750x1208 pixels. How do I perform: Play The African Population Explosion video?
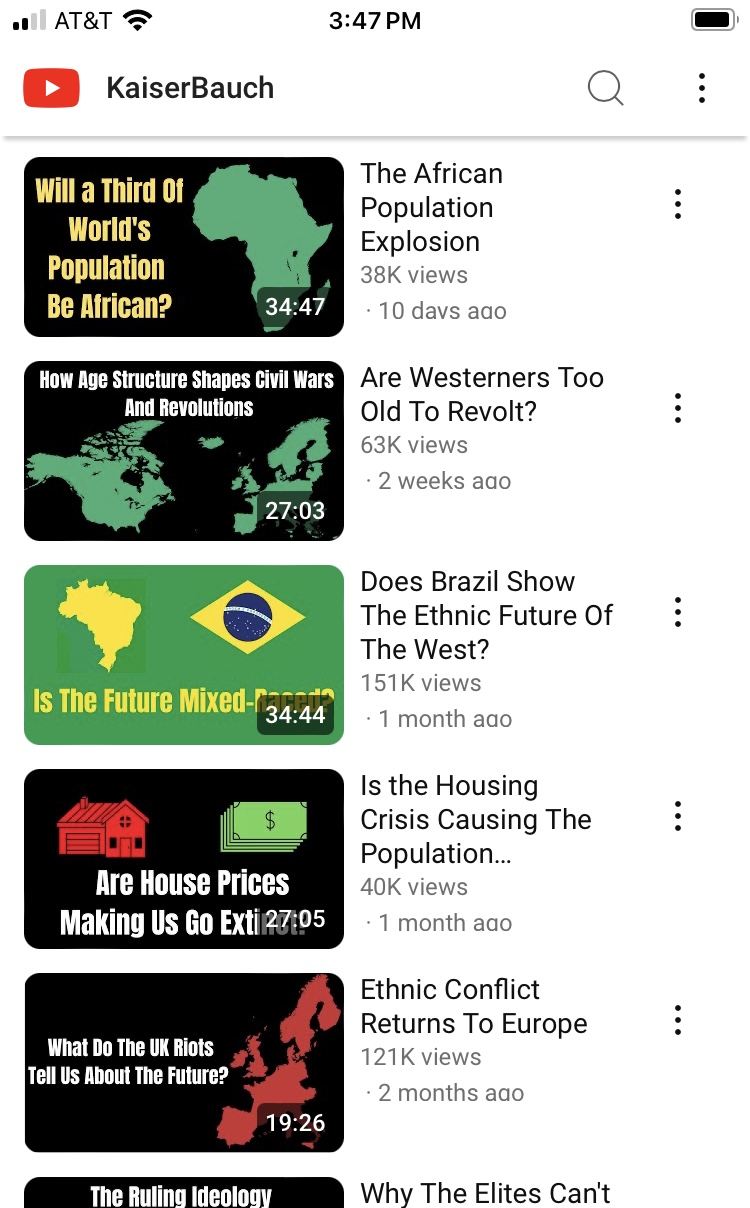point(184,246)
